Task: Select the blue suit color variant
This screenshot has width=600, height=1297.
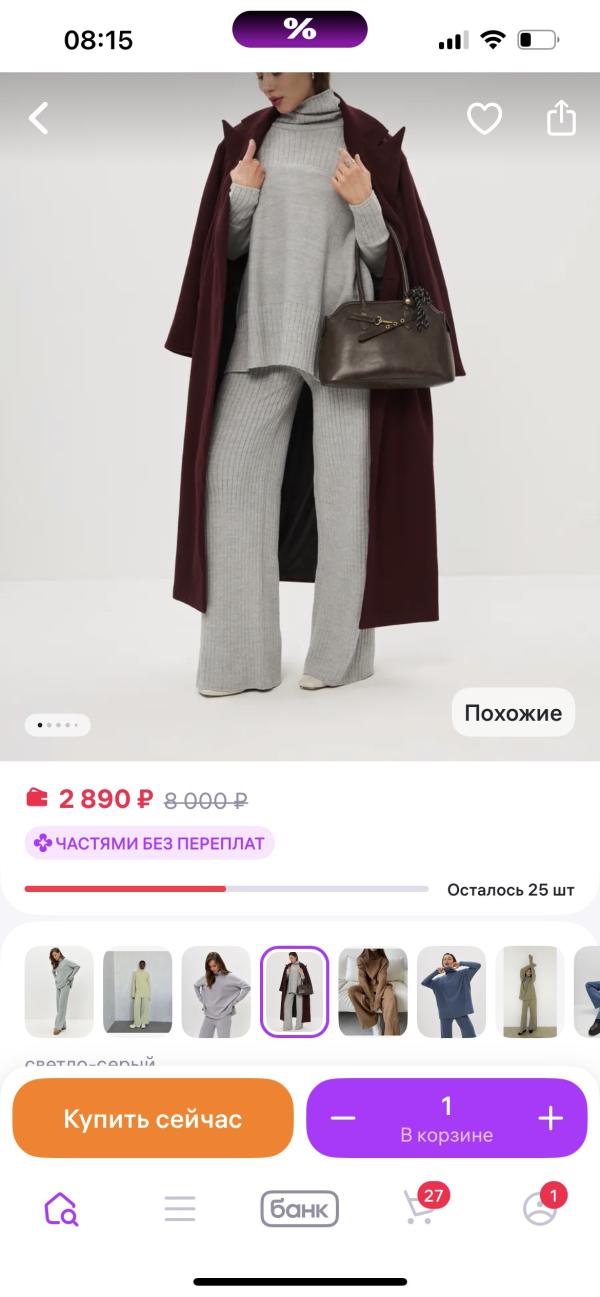Action: (451, 991)
